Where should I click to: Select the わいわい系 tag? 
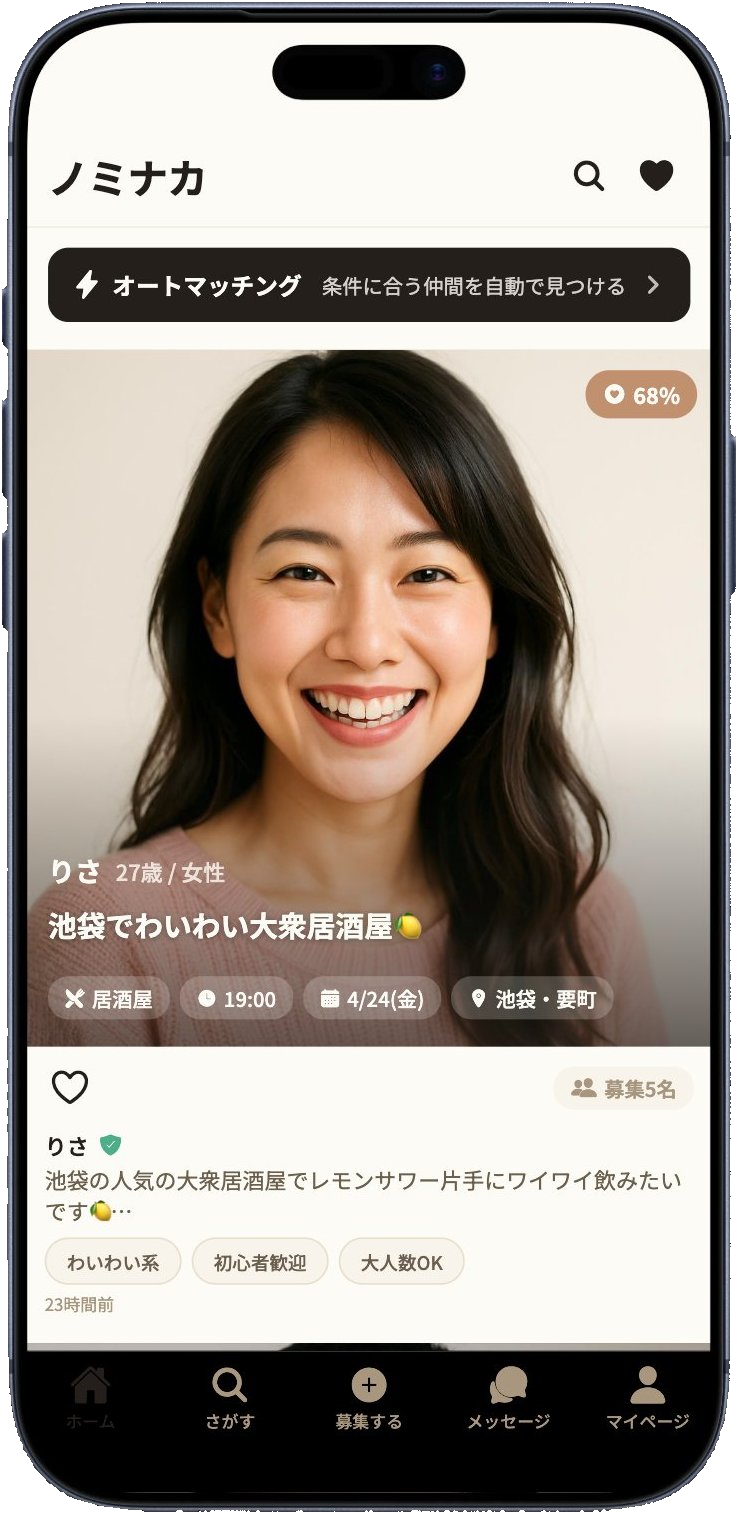tap(112, 1262)
